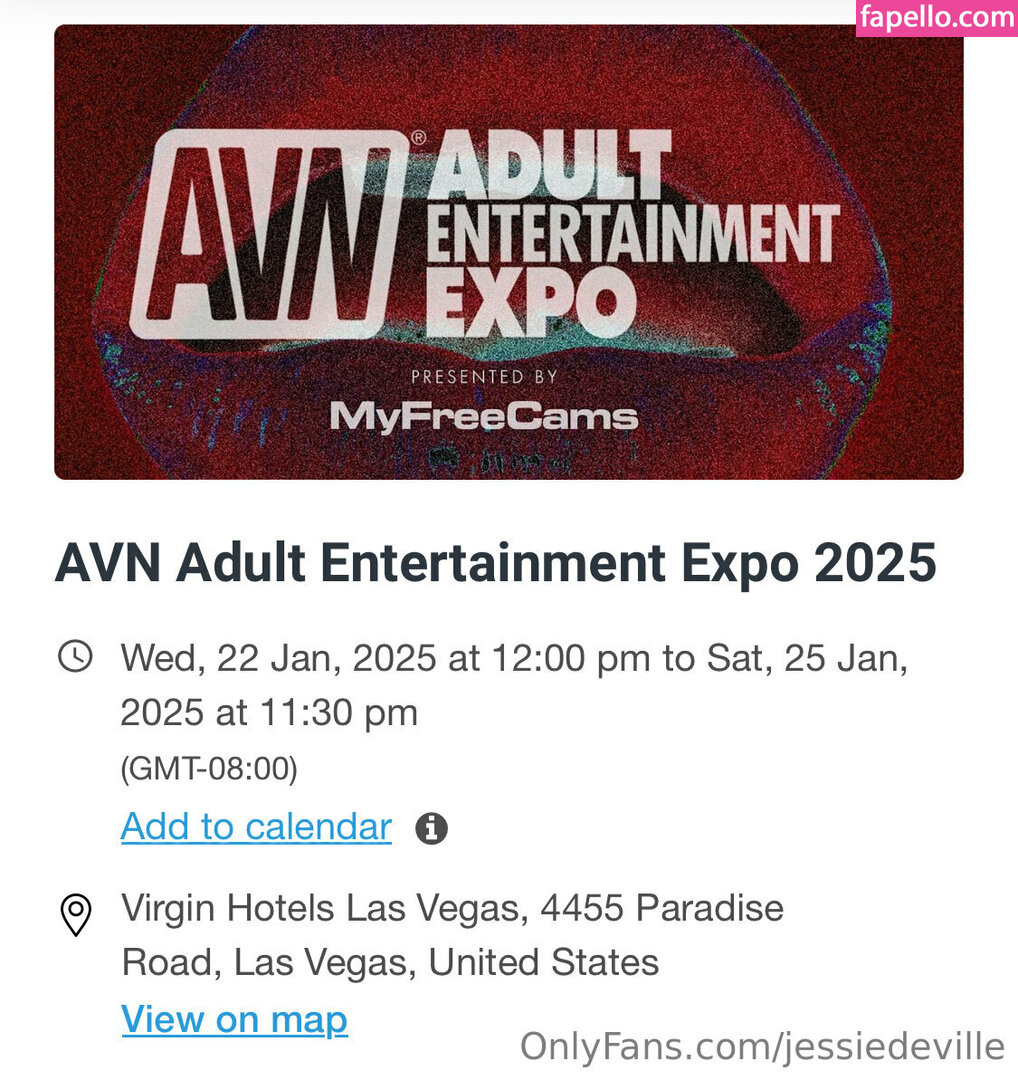Open View on map link
The image size is (1018, 1080).
[x=234, y=1020]
